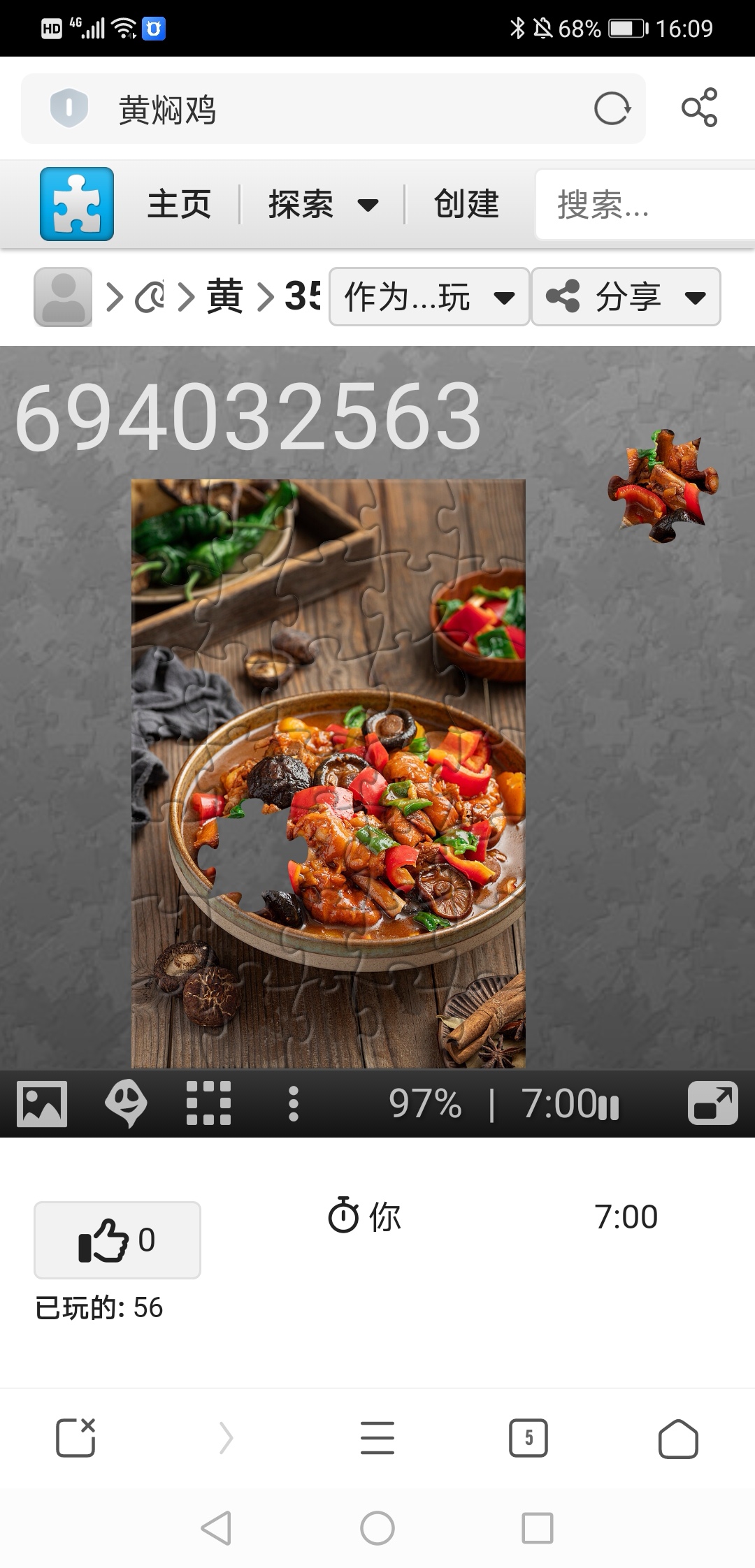
Task: Go to the browser's home page
Action: click(678, 1439)
